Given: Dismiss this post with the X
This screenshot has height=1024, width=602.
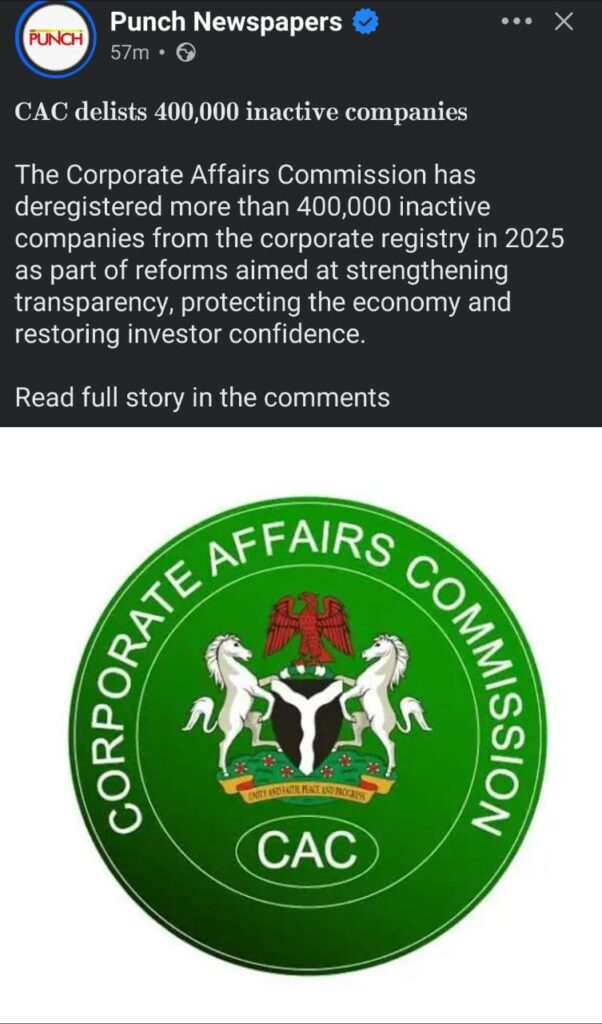Looking at the screenshot, I should (564, 22).
